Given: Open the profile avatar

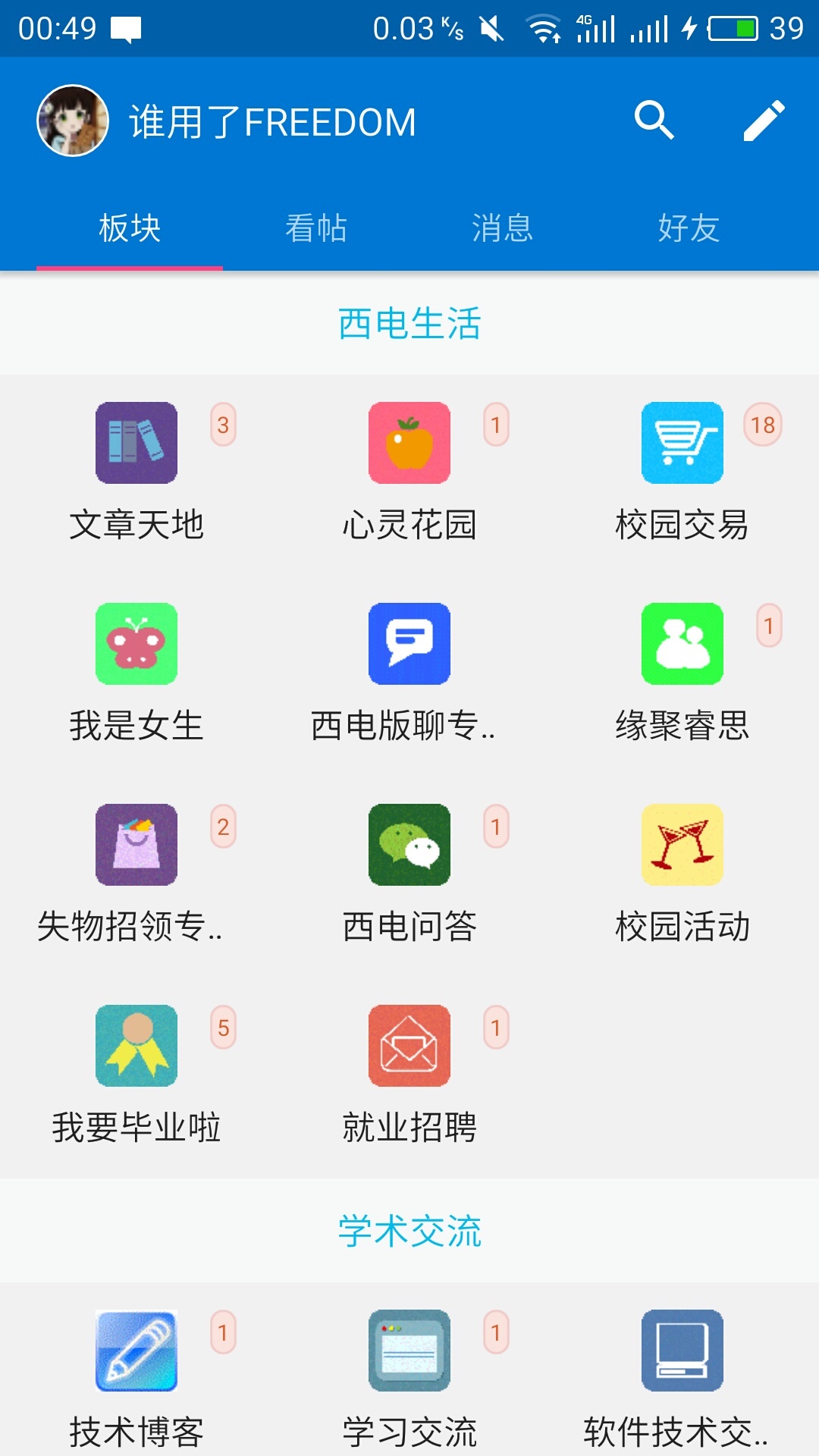Looking at the screenshot, I should pyautogui.click(x=73, y=121).
